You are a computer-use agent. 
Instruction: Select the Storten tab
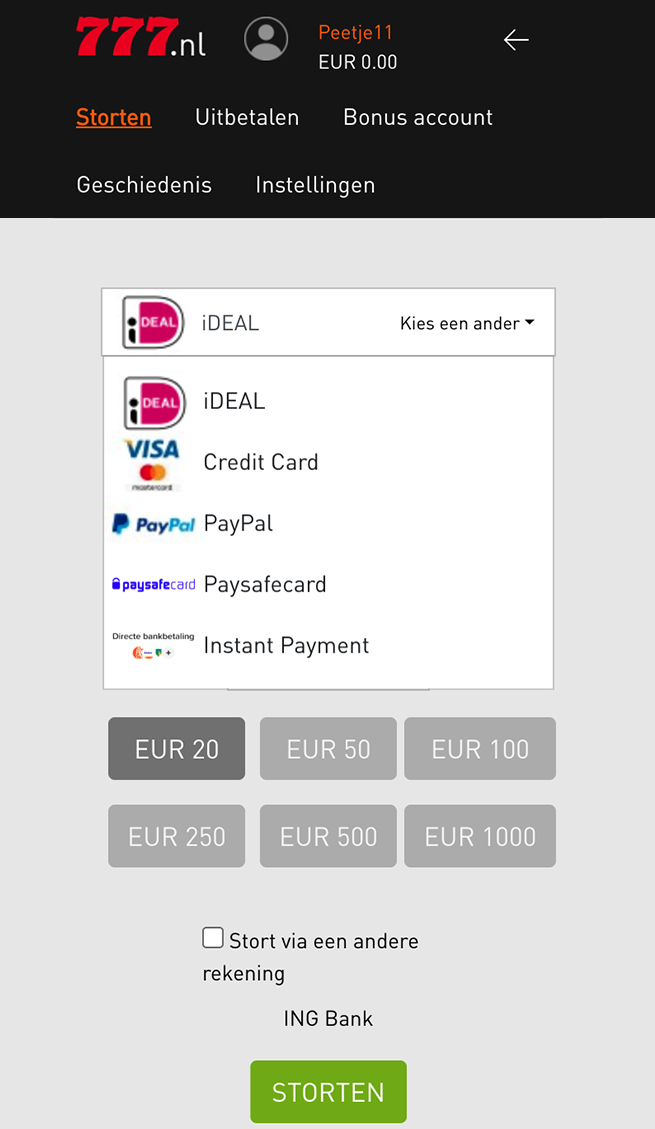point(114,117)
